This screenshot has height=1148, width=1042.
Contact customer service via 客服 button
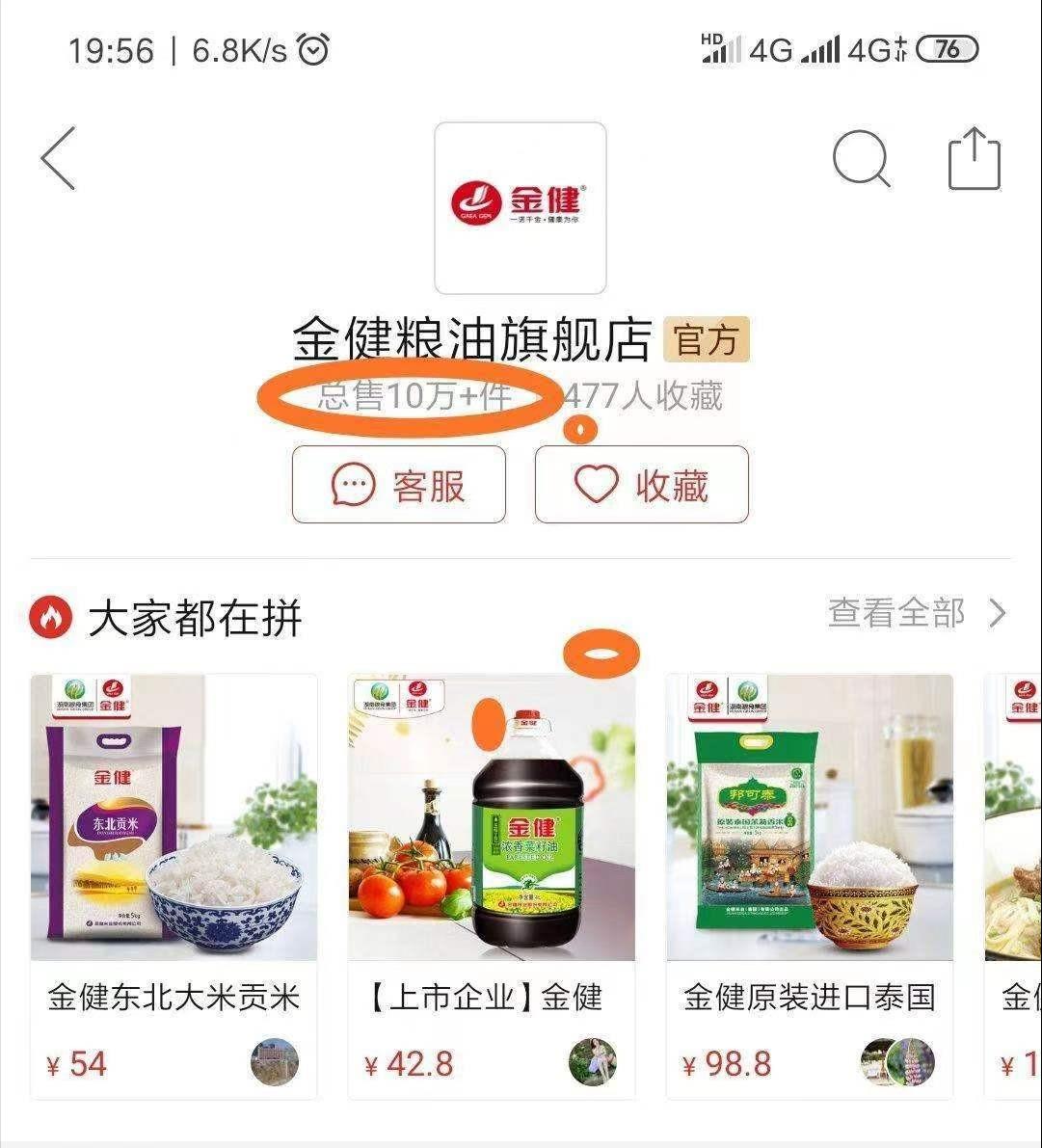pos(400,485)
